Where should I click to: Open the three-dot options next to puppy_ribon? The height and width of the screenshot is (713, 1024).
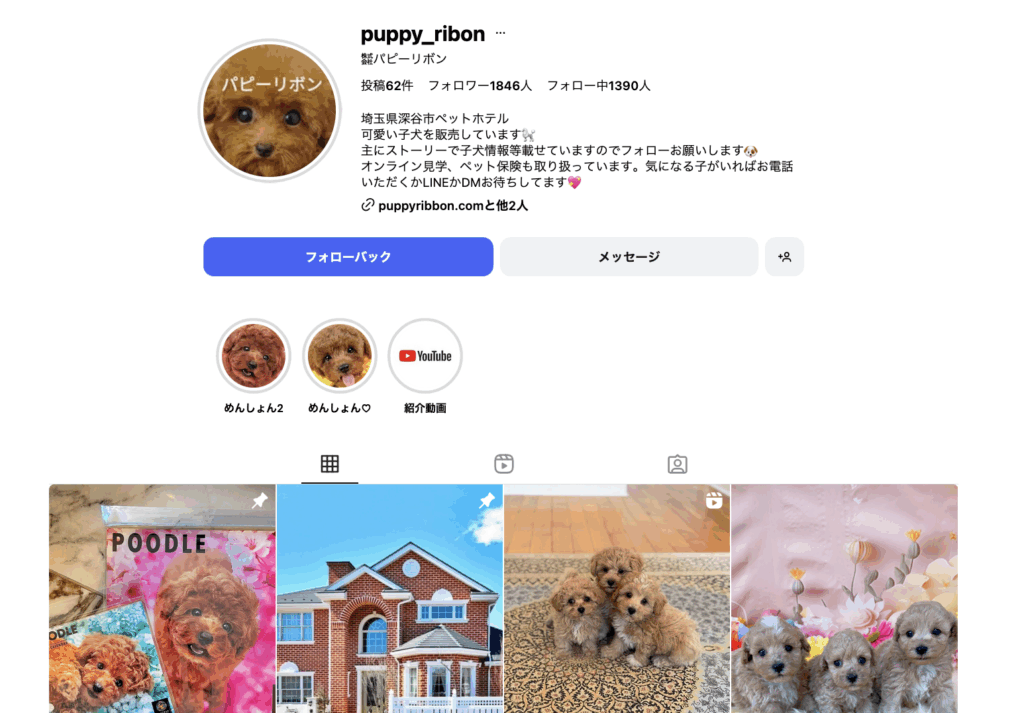[500, 34]
